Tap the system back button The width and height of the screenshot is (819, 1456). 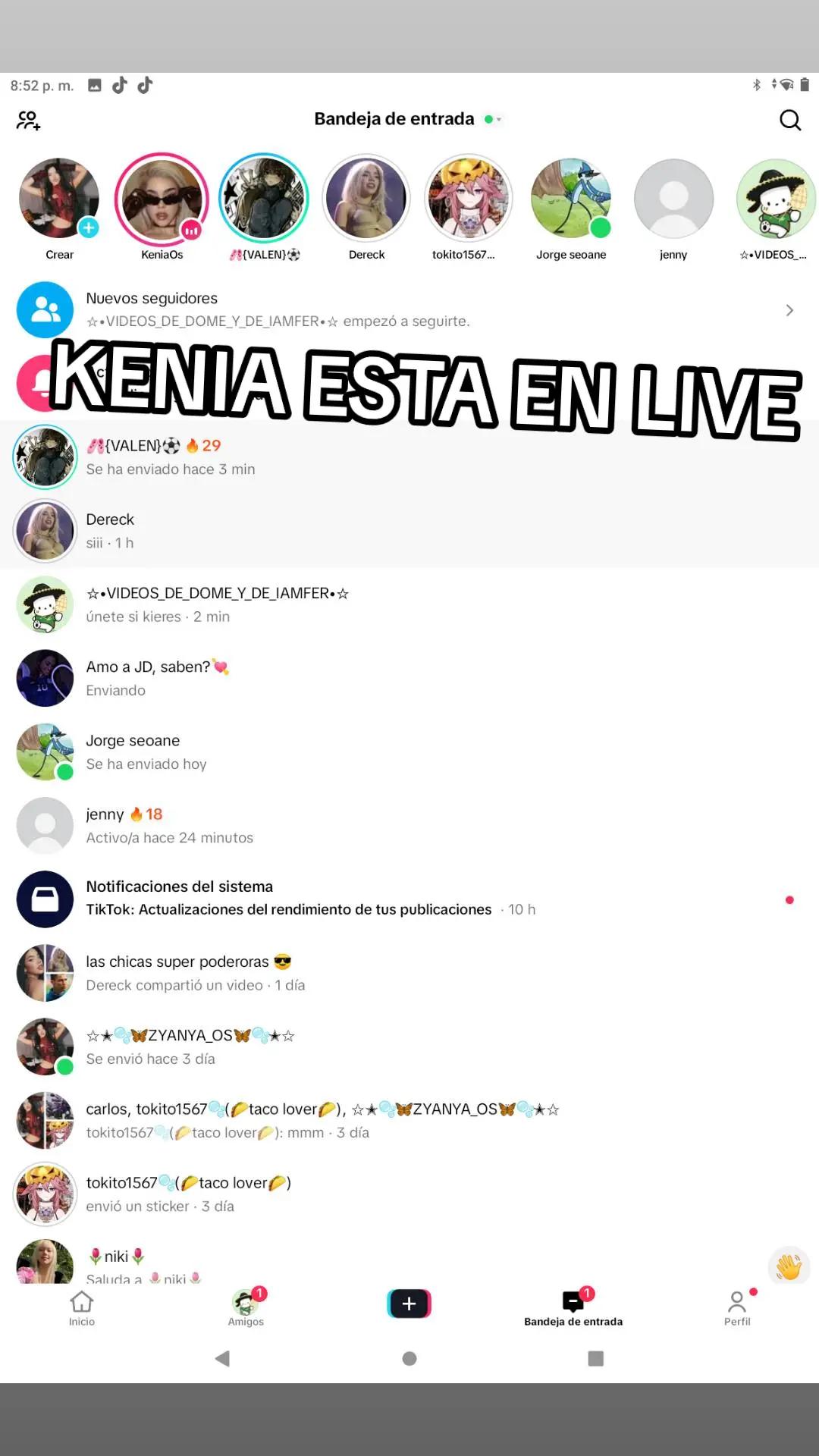(x=222, y=1358)
